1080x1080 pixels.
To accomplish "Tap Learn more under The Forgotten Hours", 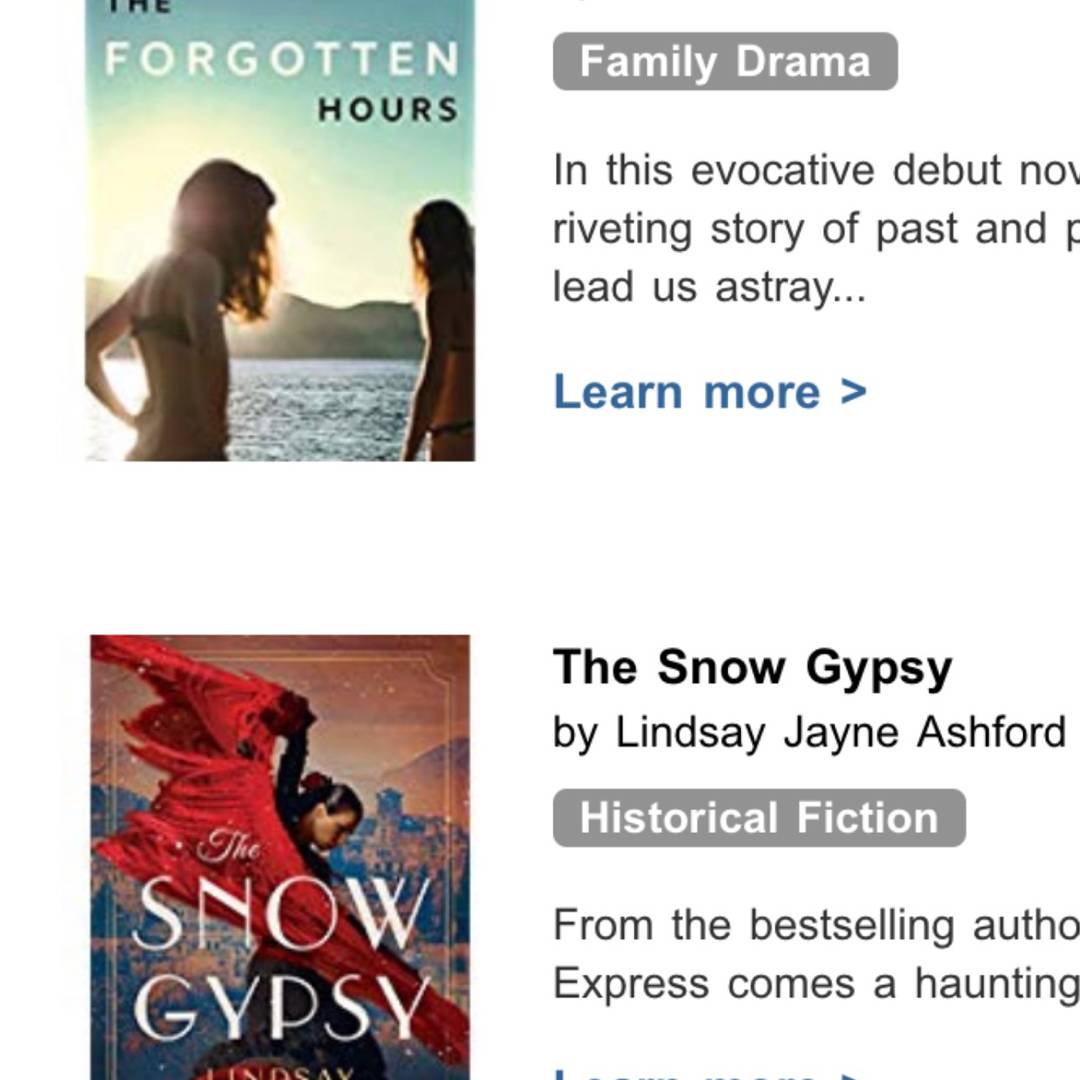I will tap(709, 391).
